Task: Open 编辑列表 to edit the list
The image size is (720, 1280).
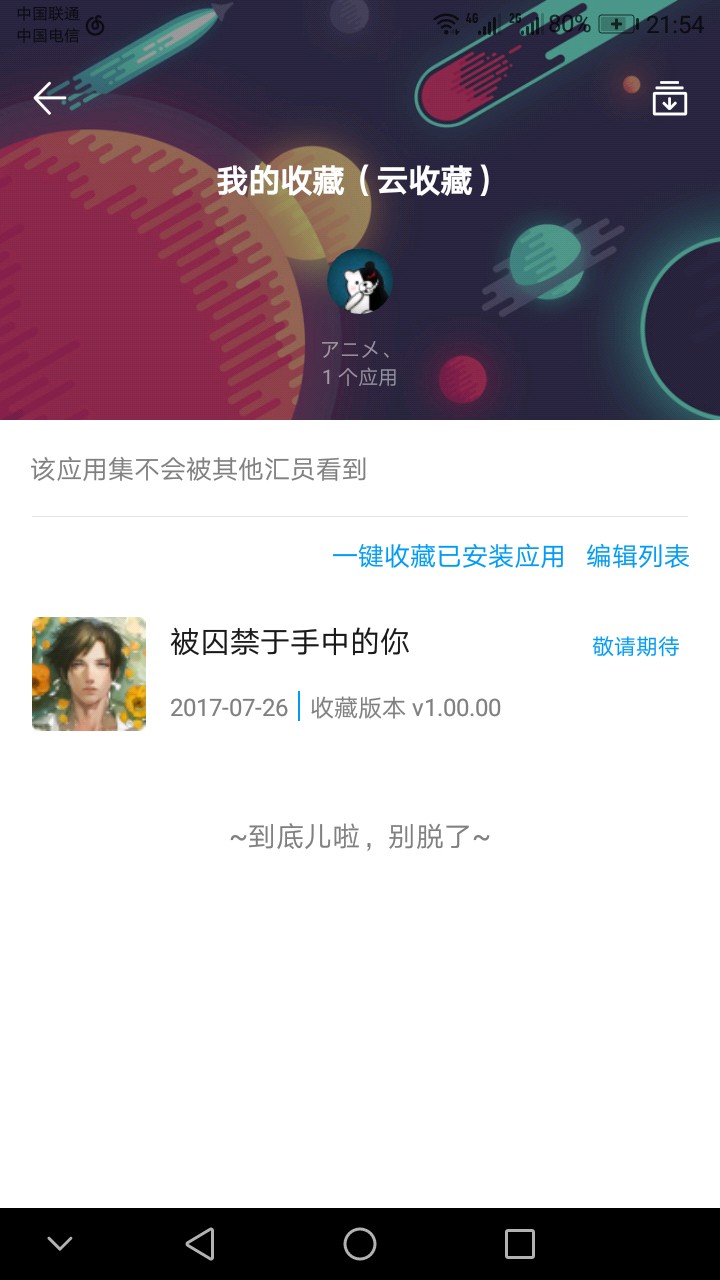Action: click(x=637, y=556)
